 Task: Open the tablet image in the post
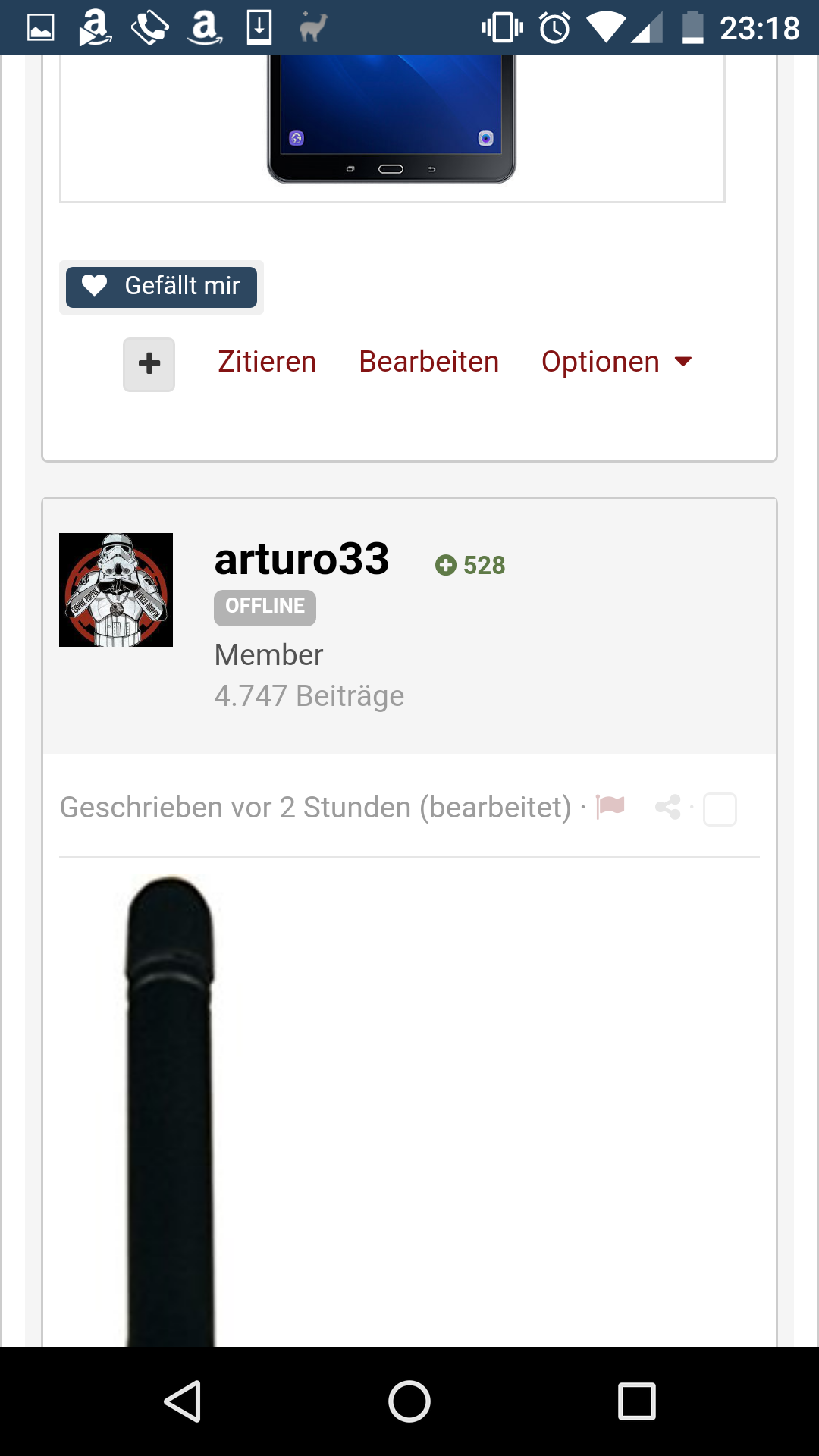click(x=391, y=118)
